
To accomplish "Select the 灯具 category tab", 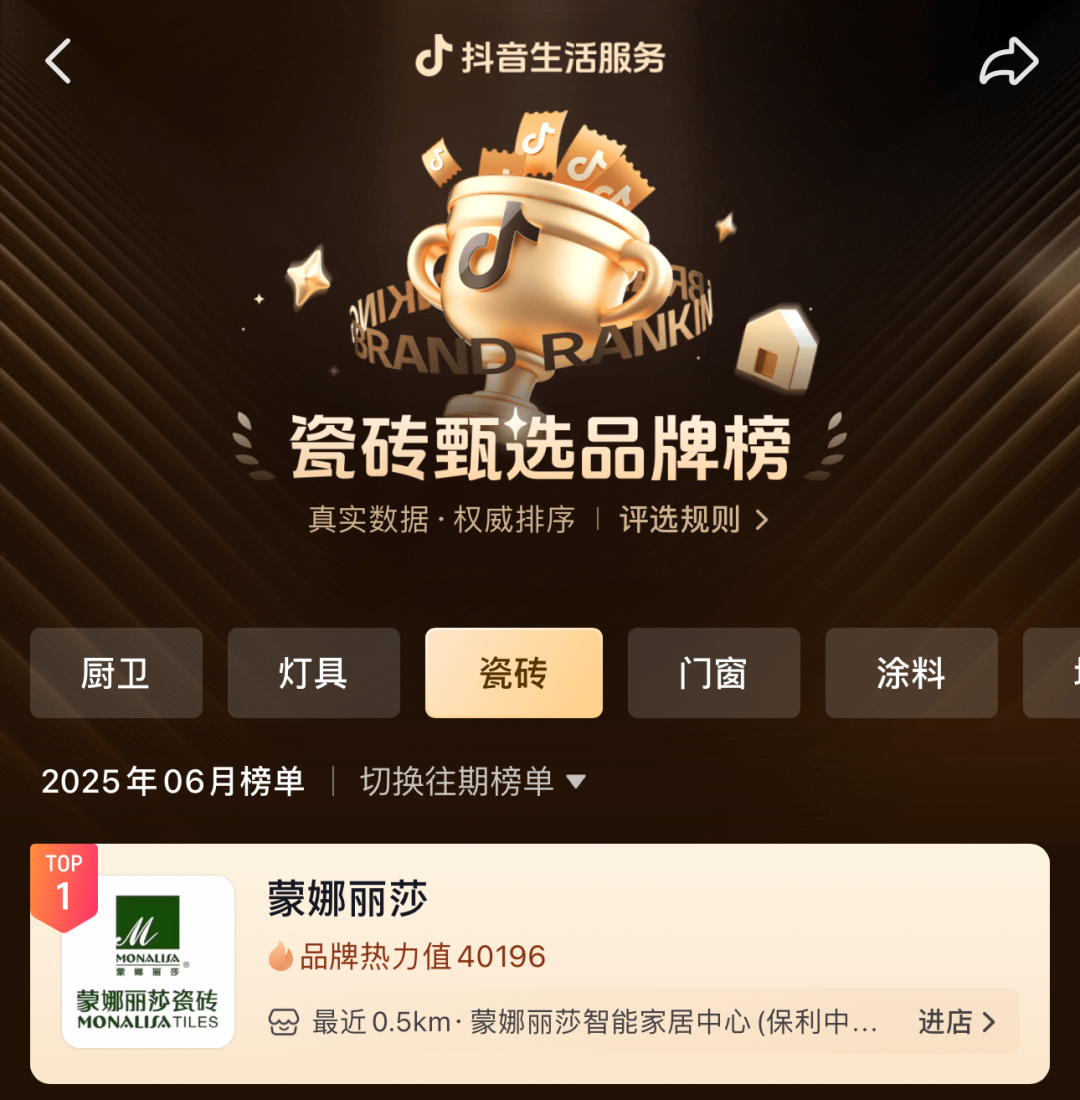I will pos(314,673).
